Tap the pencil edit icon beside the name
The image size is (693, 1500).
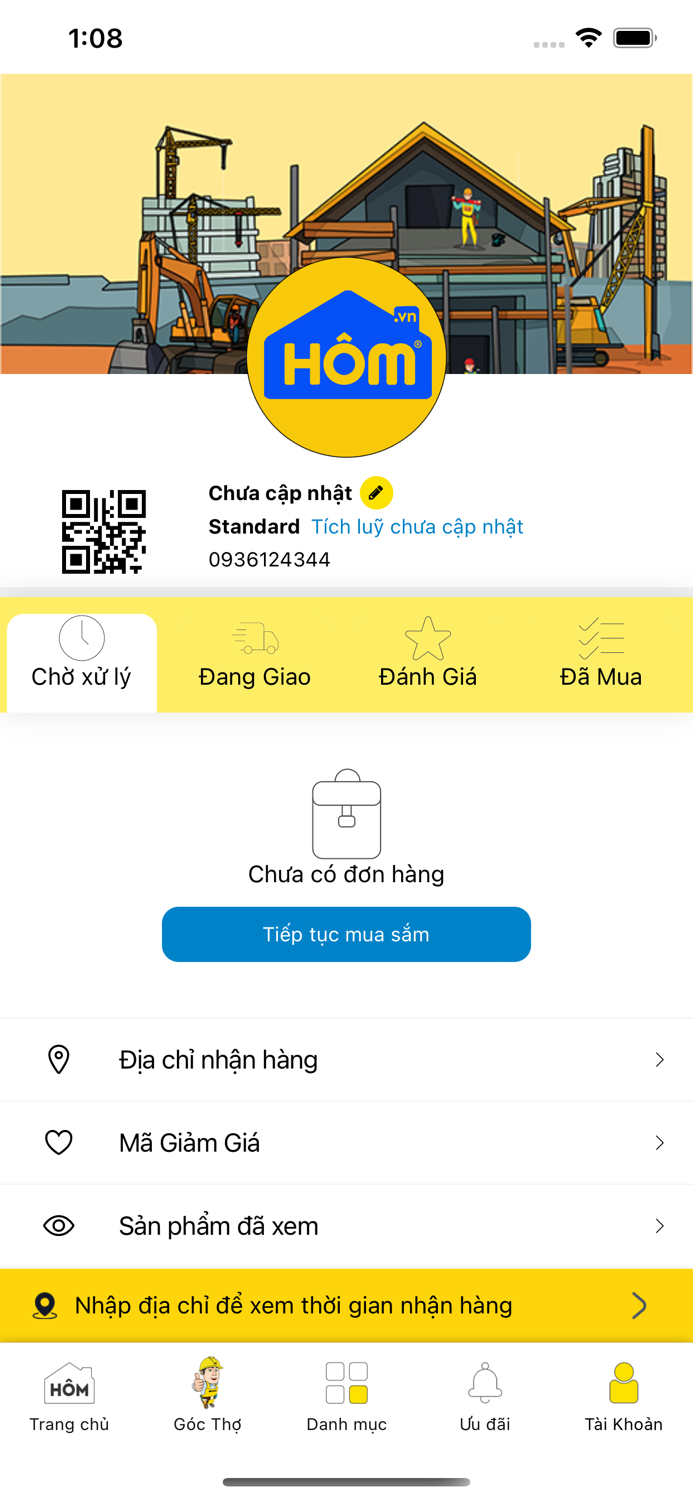point(376,492)
